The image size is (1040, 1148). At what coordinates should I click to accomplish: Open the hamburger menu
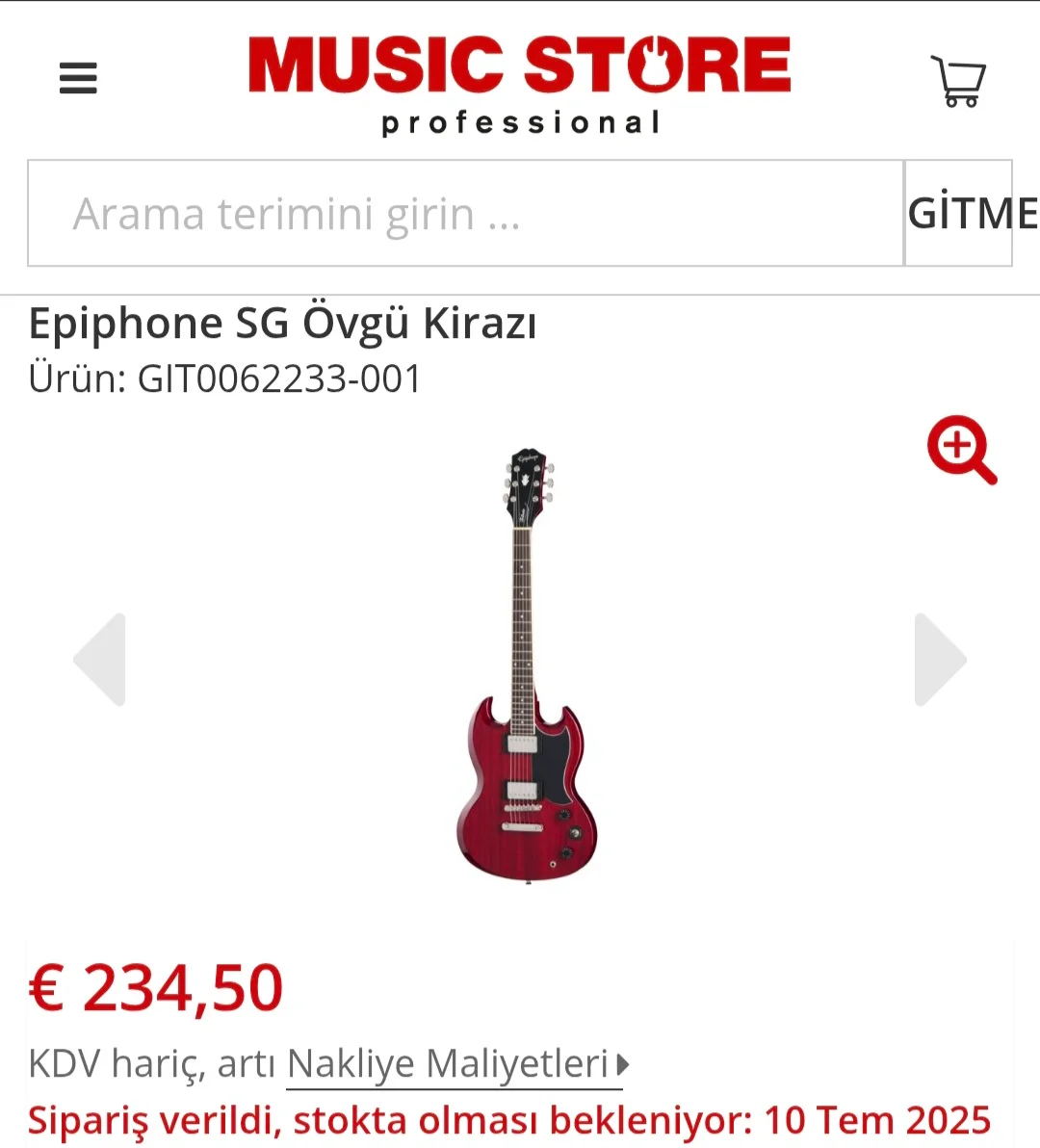point(78,78)
